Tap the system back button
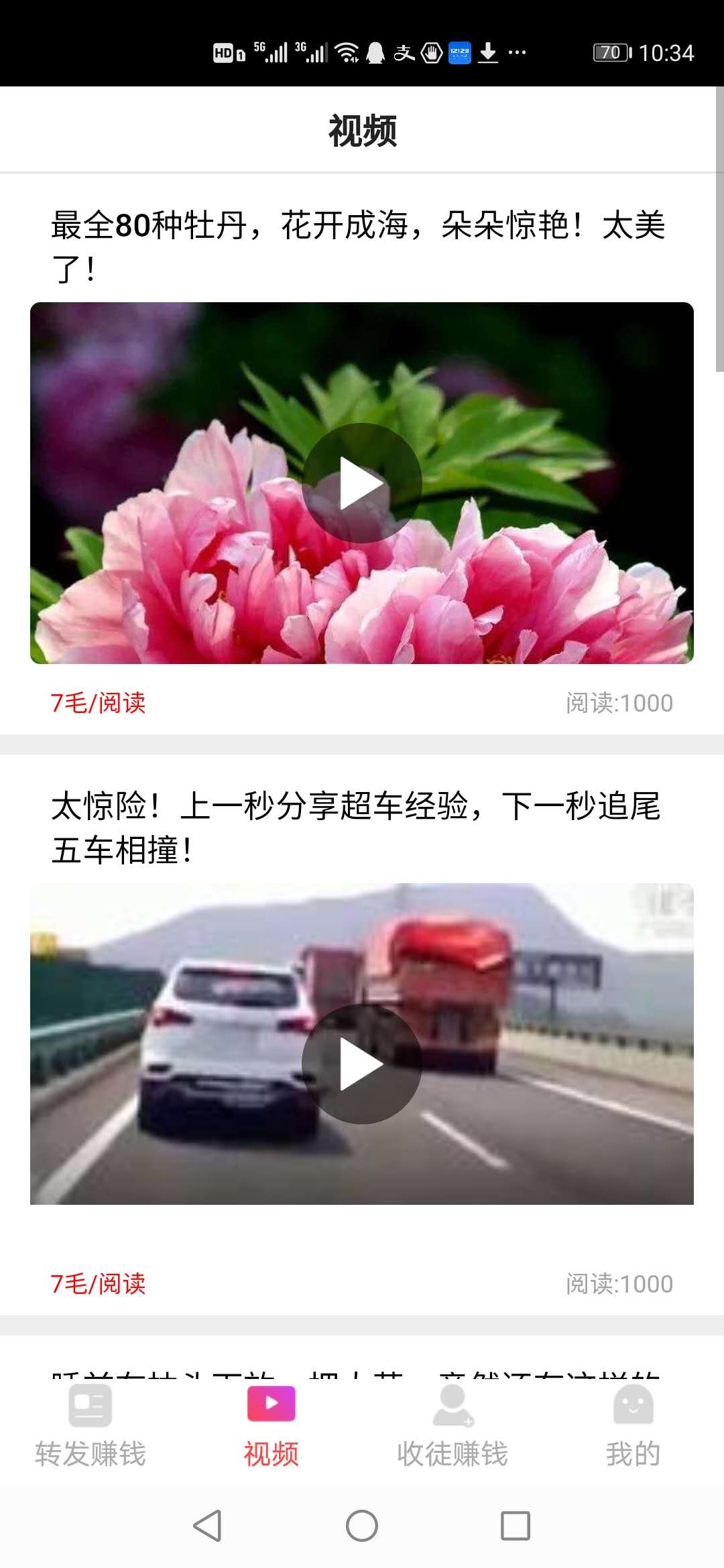The width and height of the screenshot is (724, 1568). pyautogui.click(x=207, y=1526)
